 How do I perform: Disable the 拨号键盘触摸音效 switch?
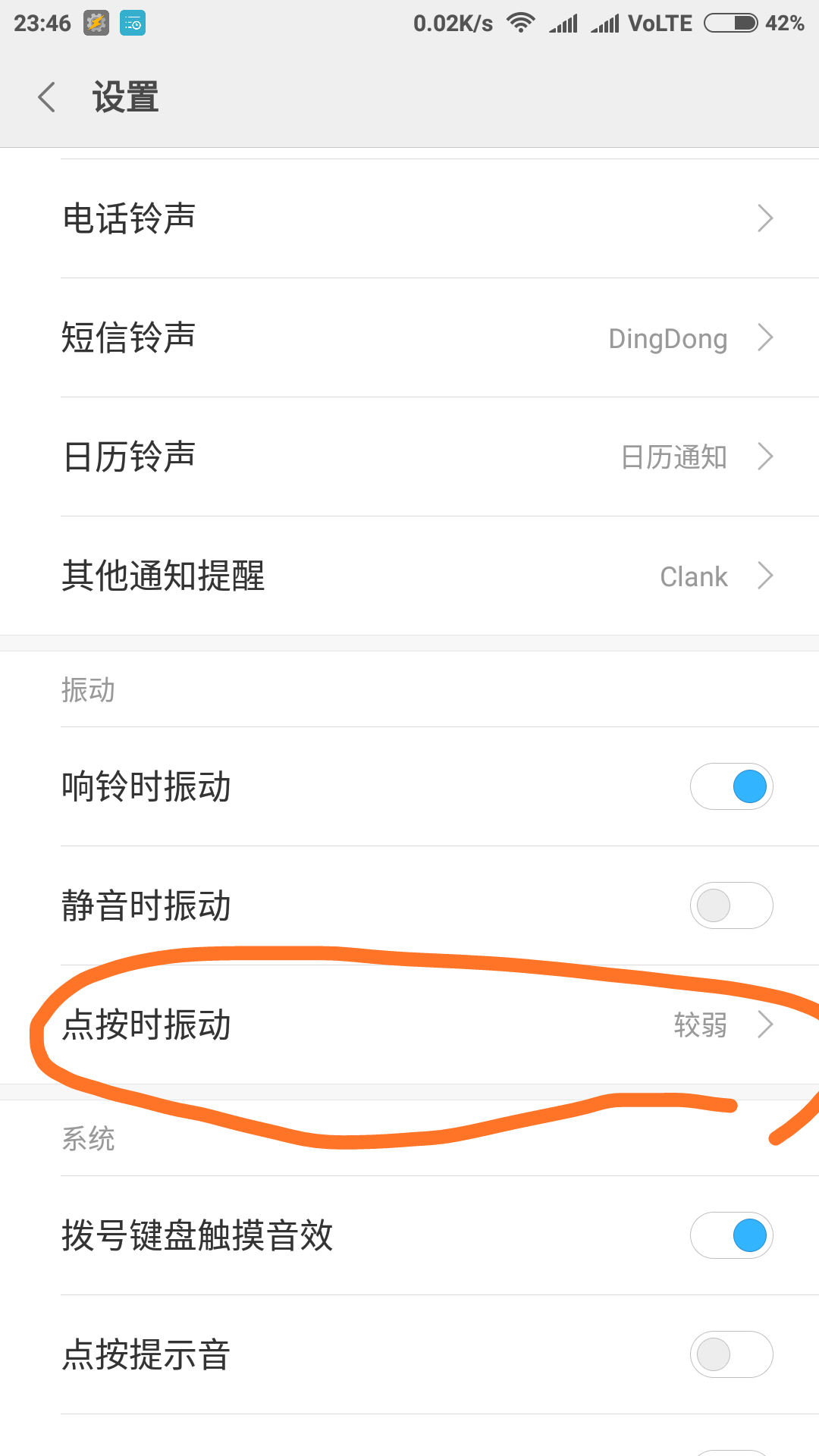[731, 1235]
